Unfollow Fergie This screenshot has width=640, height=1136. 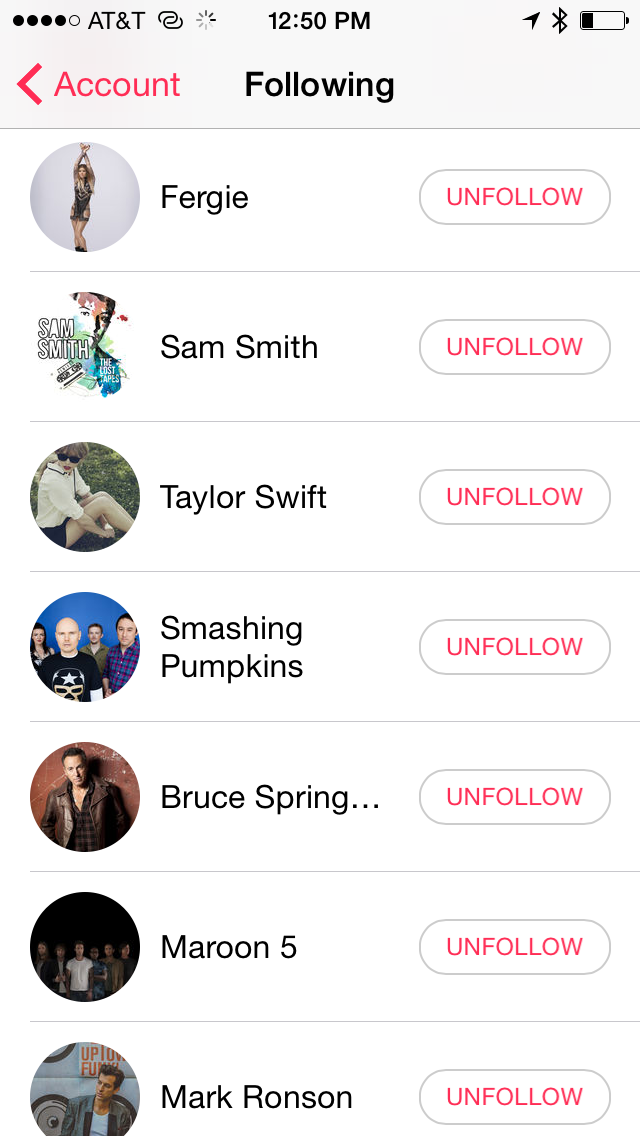514,197
